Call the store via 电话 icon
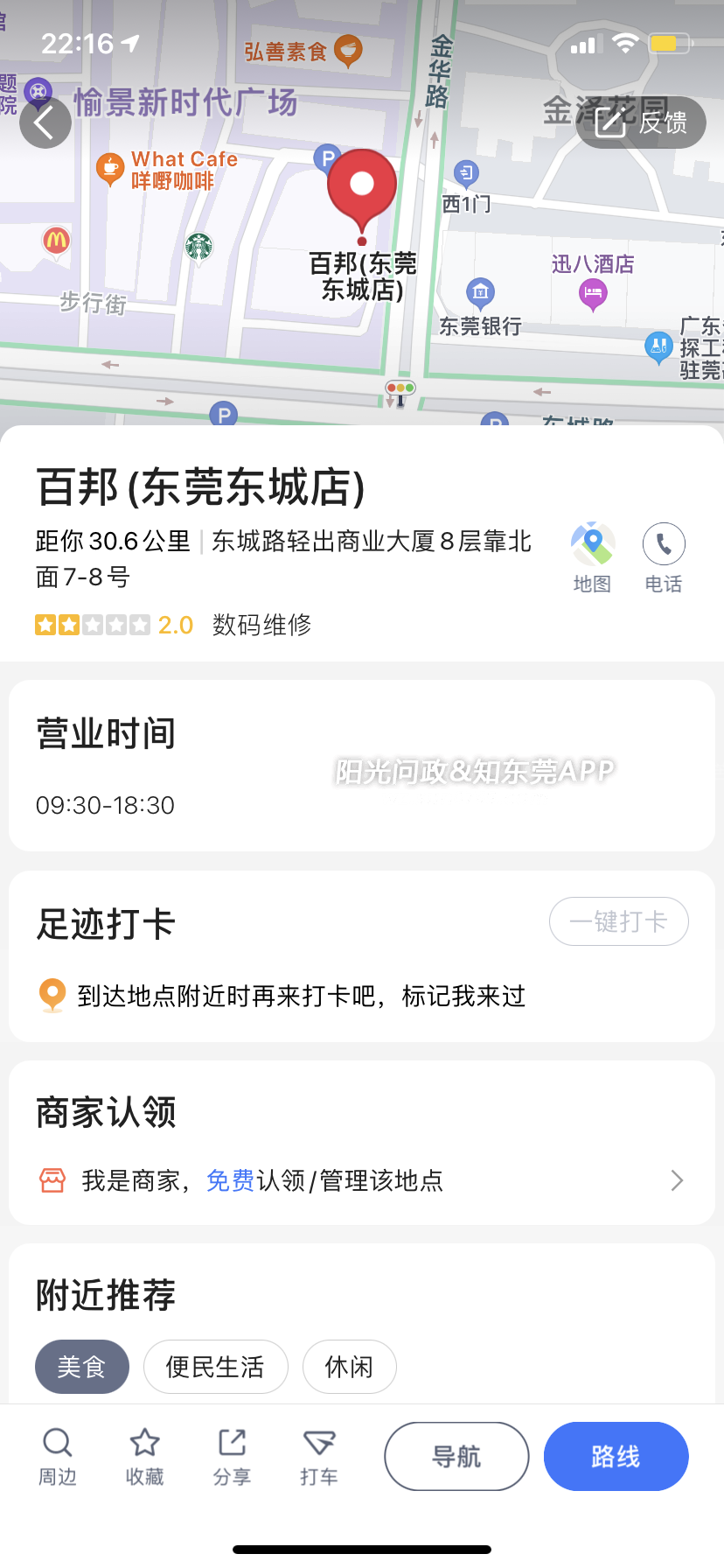This screenshot has height=1568, width=724. (x=664, y=558)
